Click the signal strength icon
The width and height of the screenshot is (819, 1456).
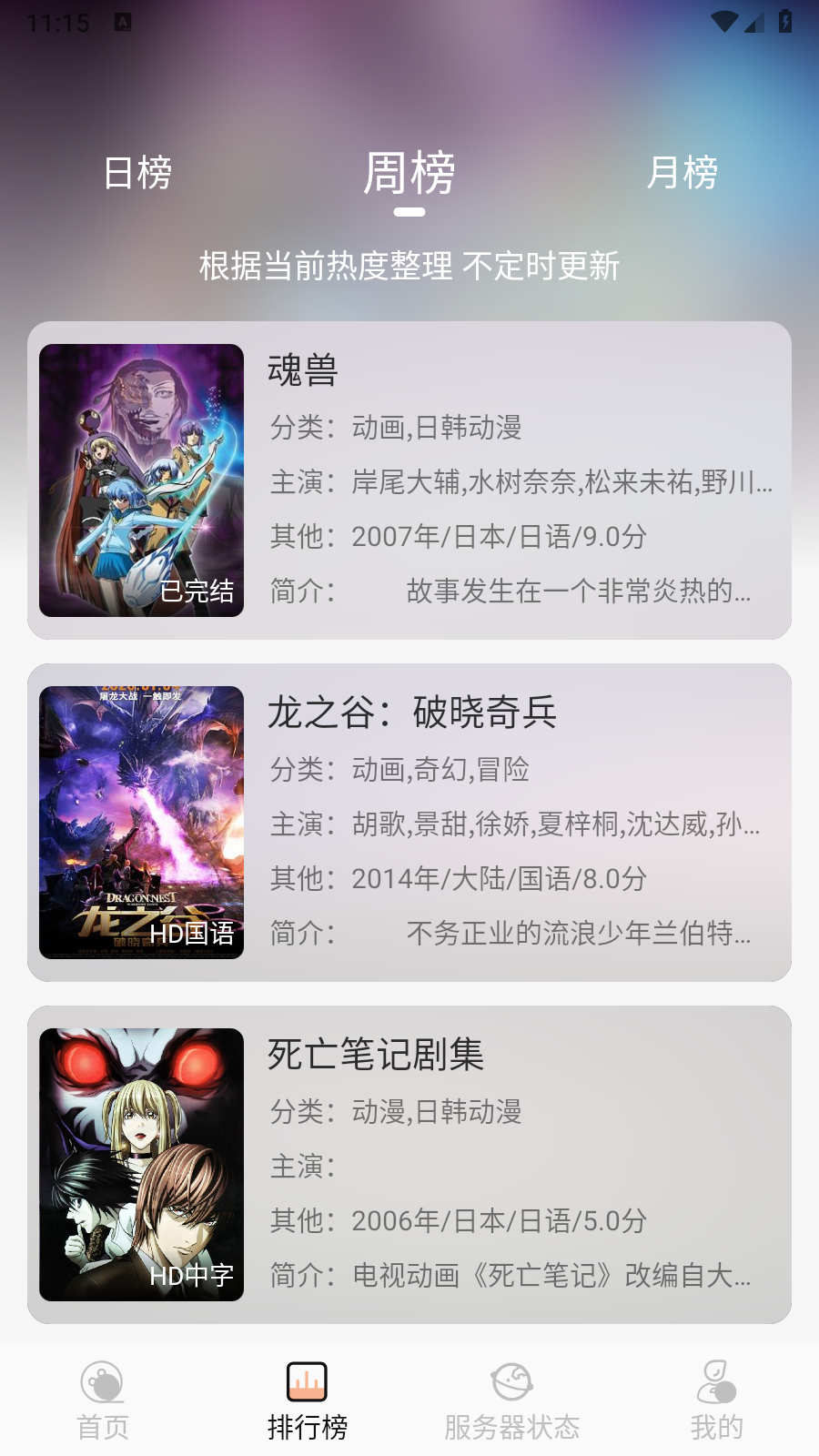[753, 20]
